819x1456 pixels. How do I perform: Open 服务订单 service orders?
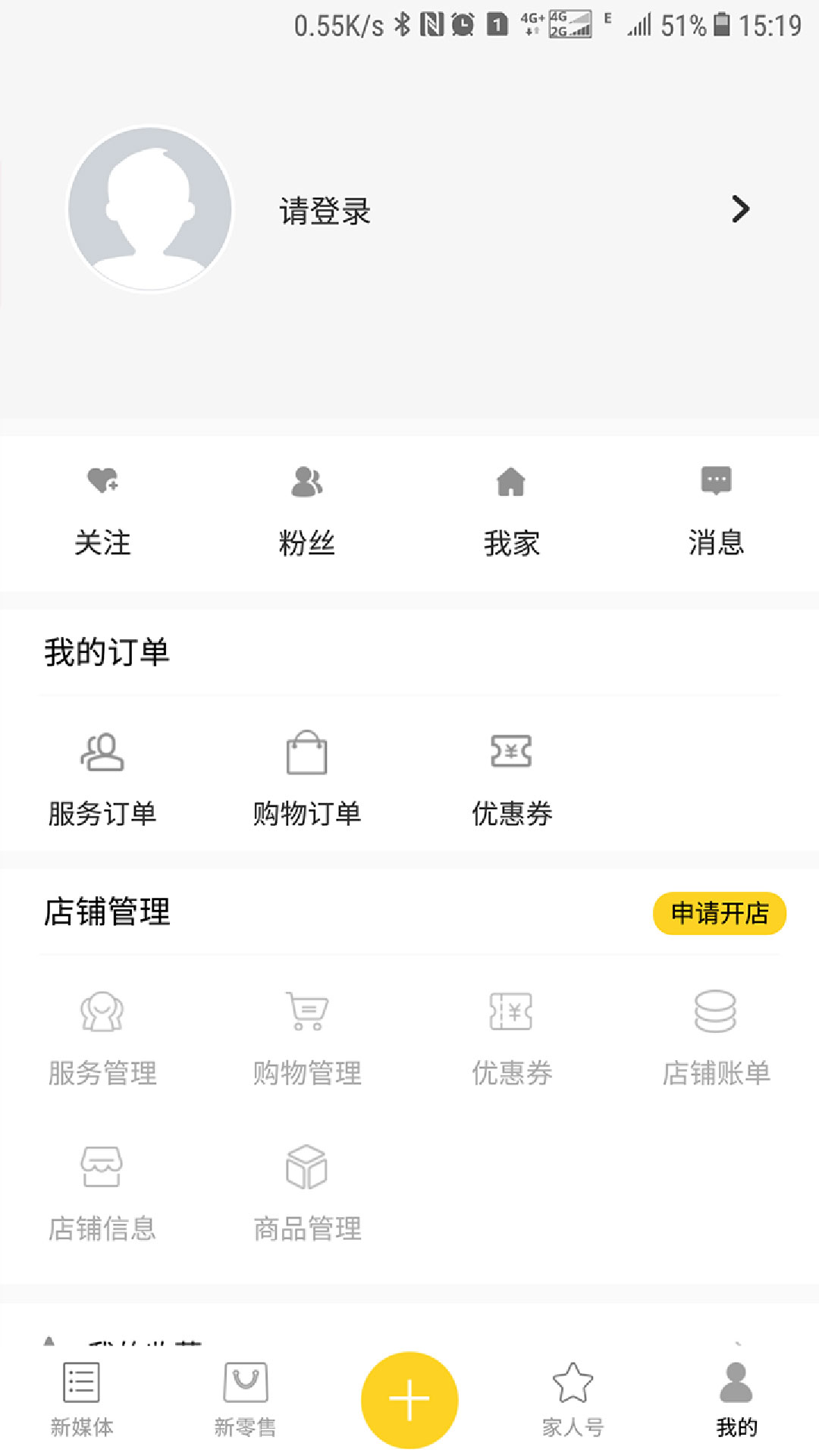102,779
